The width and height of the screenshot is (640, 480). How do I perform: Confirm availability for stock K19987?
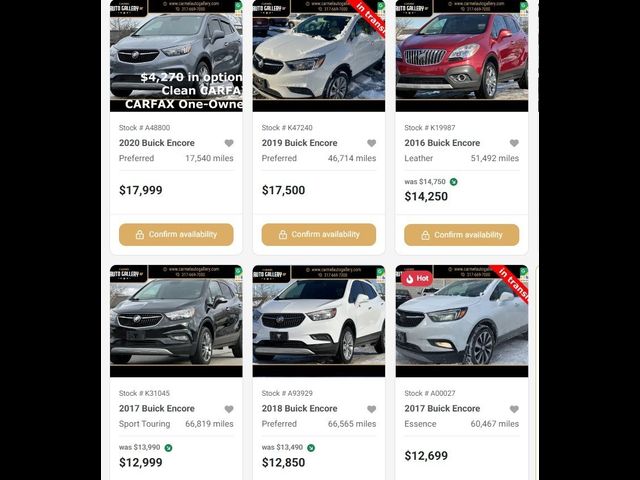click(x=461, y=235)
